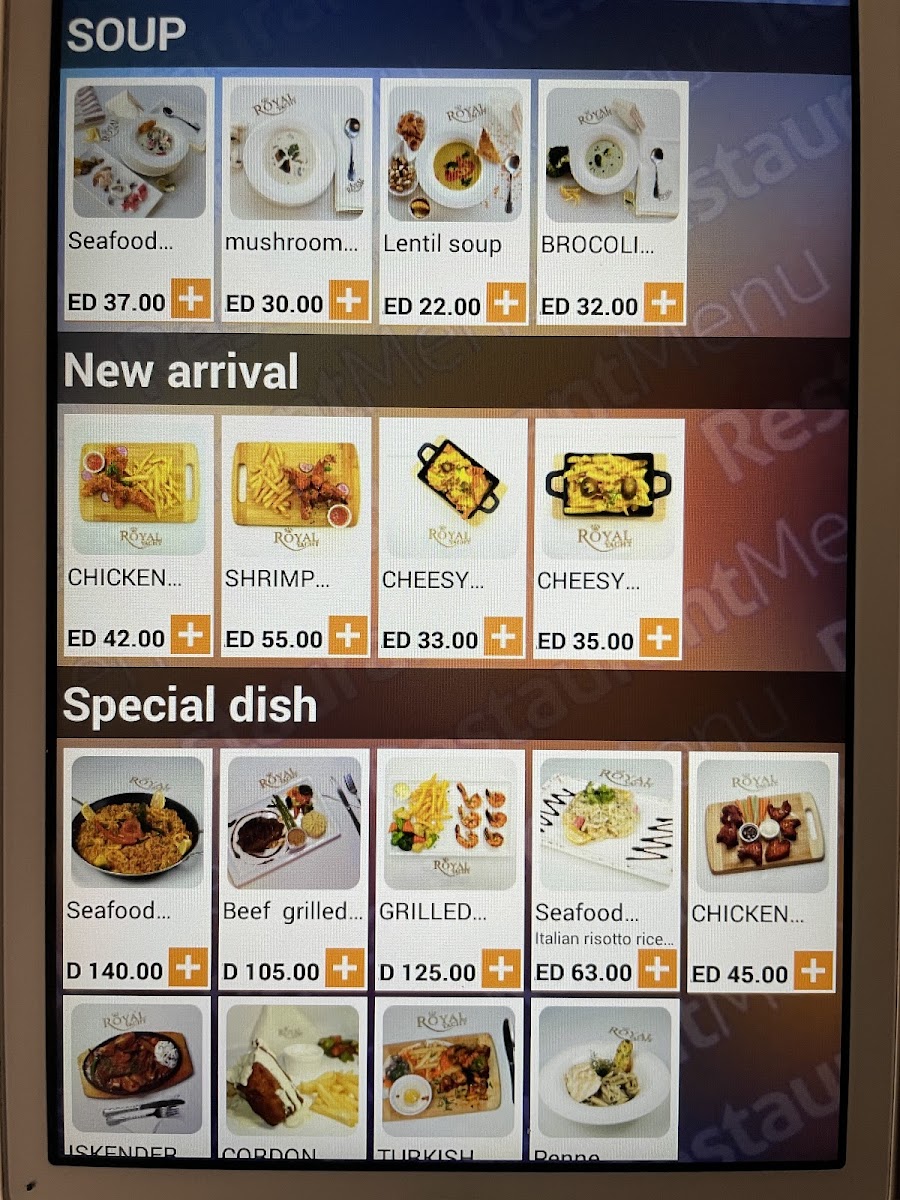Add the Seafood Italian risotto priced 63.00

(x=657, y=969)
